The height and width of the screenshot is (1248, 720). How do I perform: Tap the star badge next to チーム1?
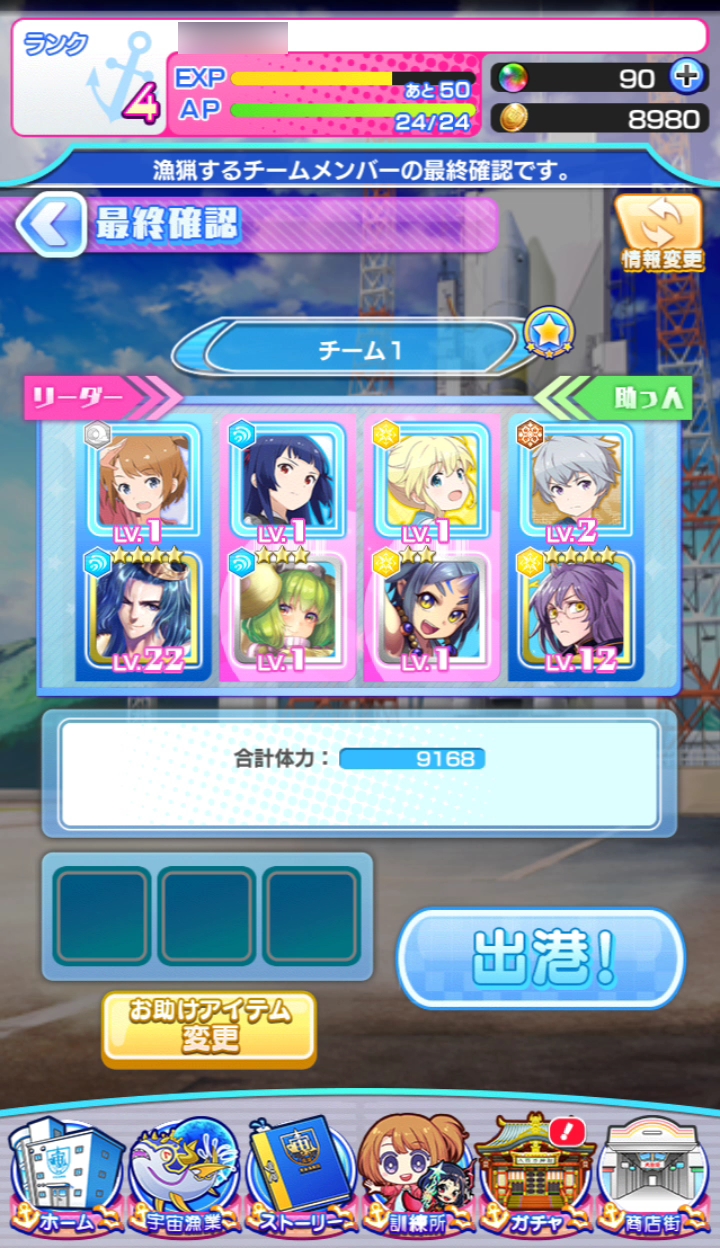tap(547, 331)
